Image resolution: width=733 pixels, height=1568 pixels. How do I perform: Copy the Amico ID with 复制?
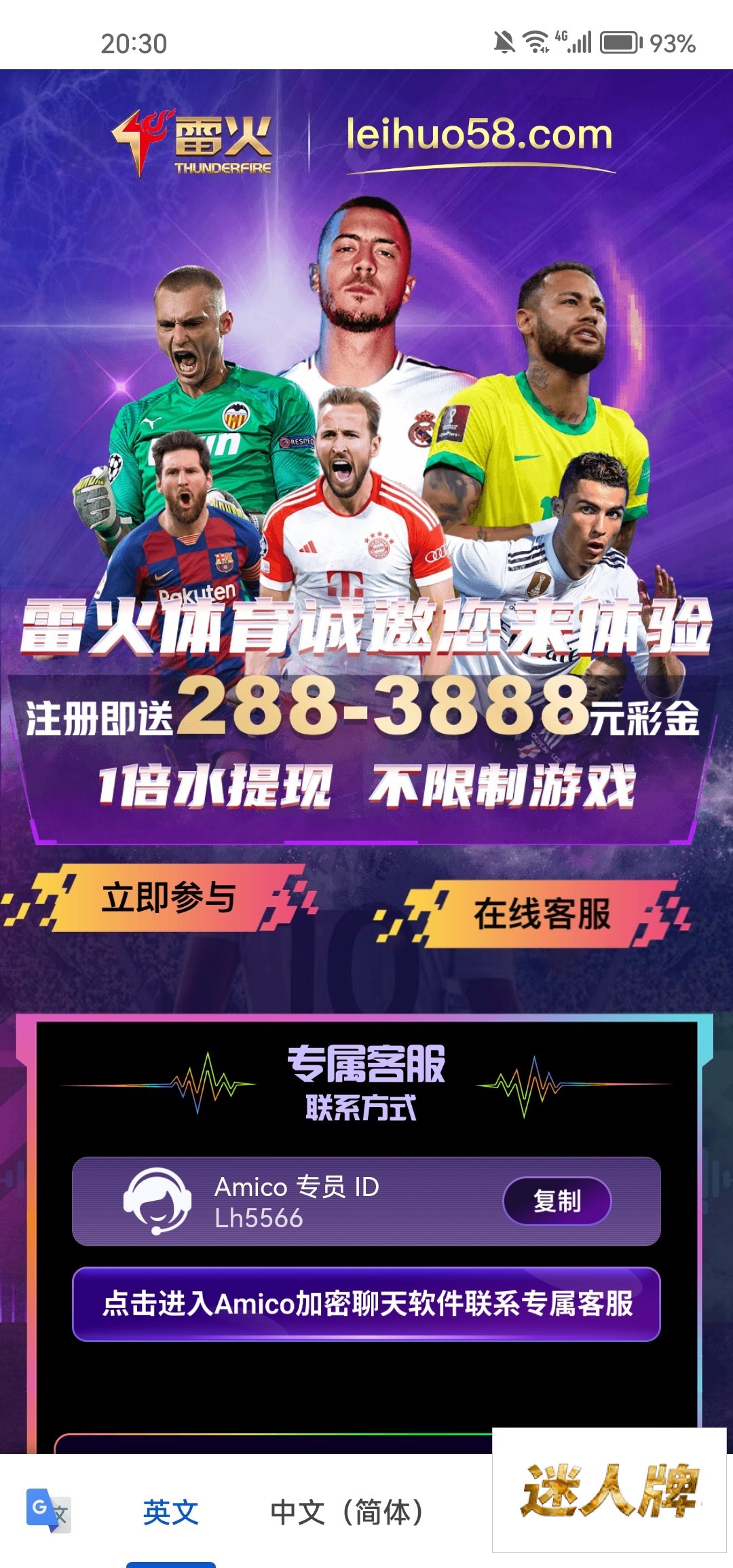pos(557,1201)
